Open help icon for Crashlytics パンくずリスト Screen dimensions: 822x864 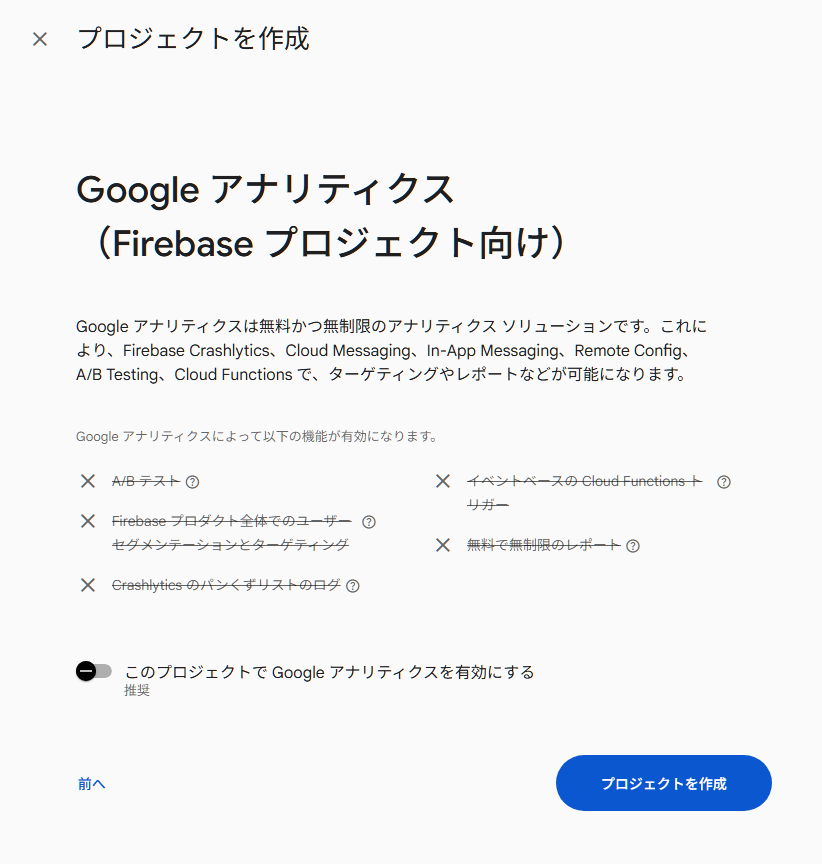352,586
